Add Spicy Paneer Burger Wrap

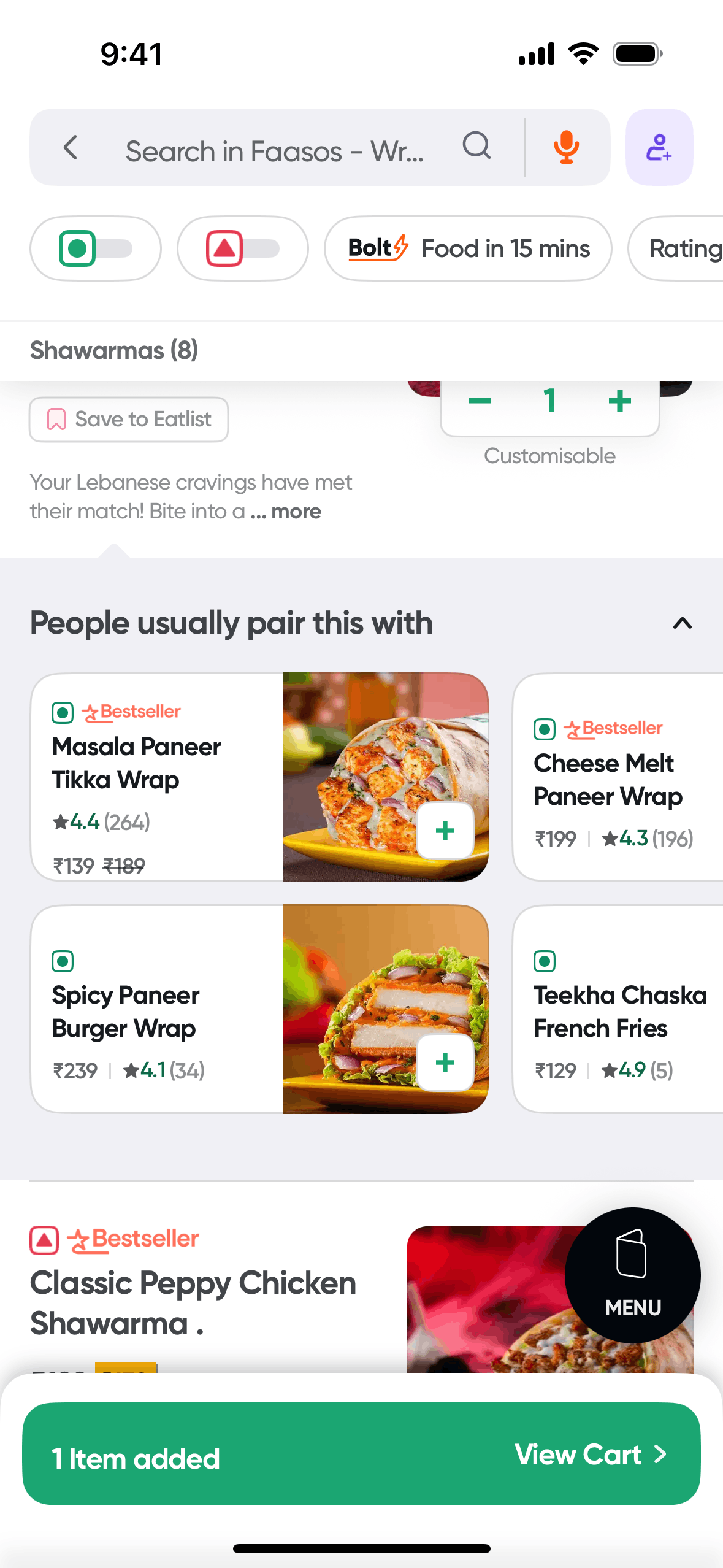[445, 1063]
